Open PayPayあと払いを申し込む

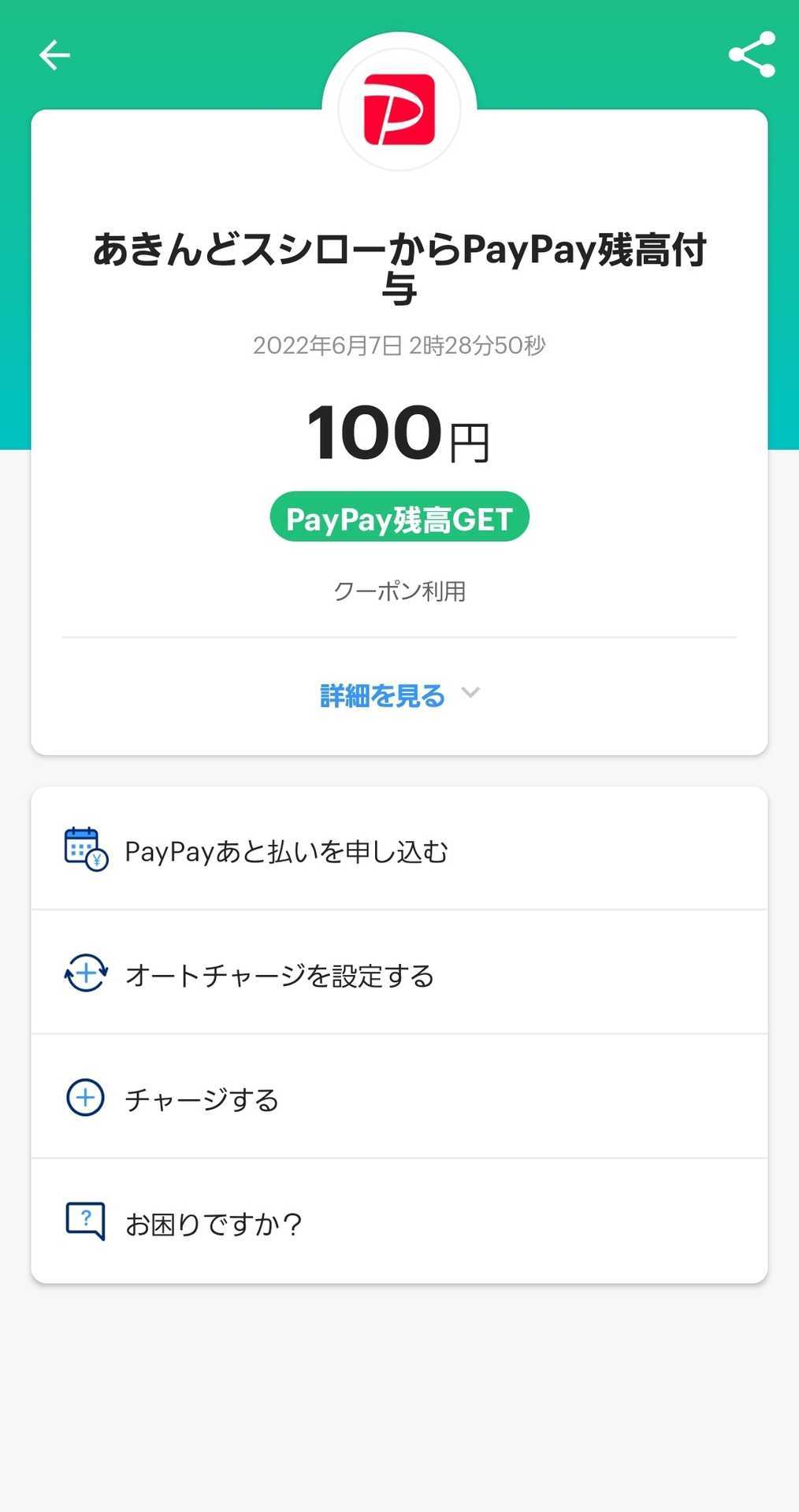point(399,849)
